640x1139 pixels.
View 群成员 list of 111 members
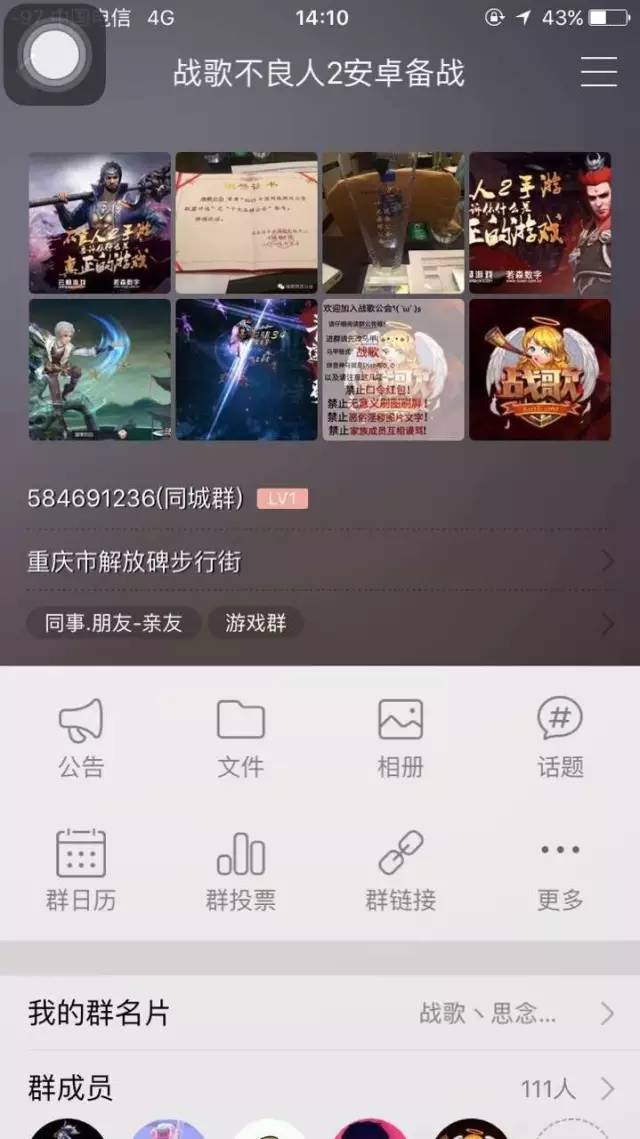pyautogui.click(x=320, y=1088)
